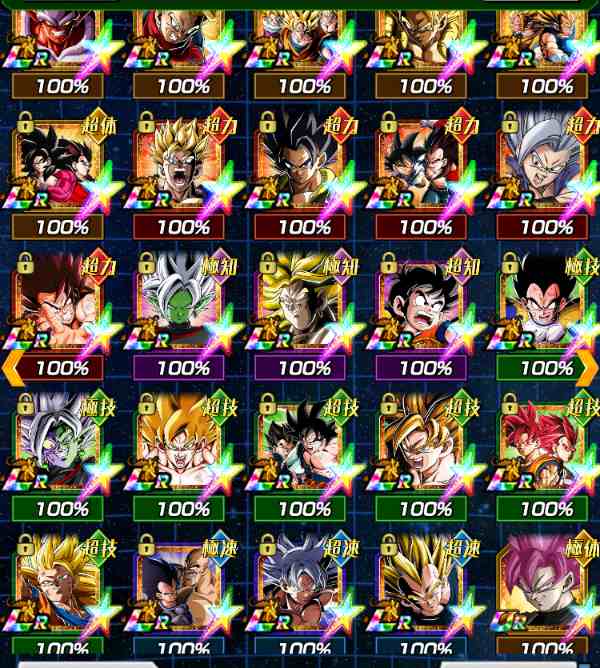
Task: Select the half-corrupted Zamasu 極技 card
Action: click(62, 440)
